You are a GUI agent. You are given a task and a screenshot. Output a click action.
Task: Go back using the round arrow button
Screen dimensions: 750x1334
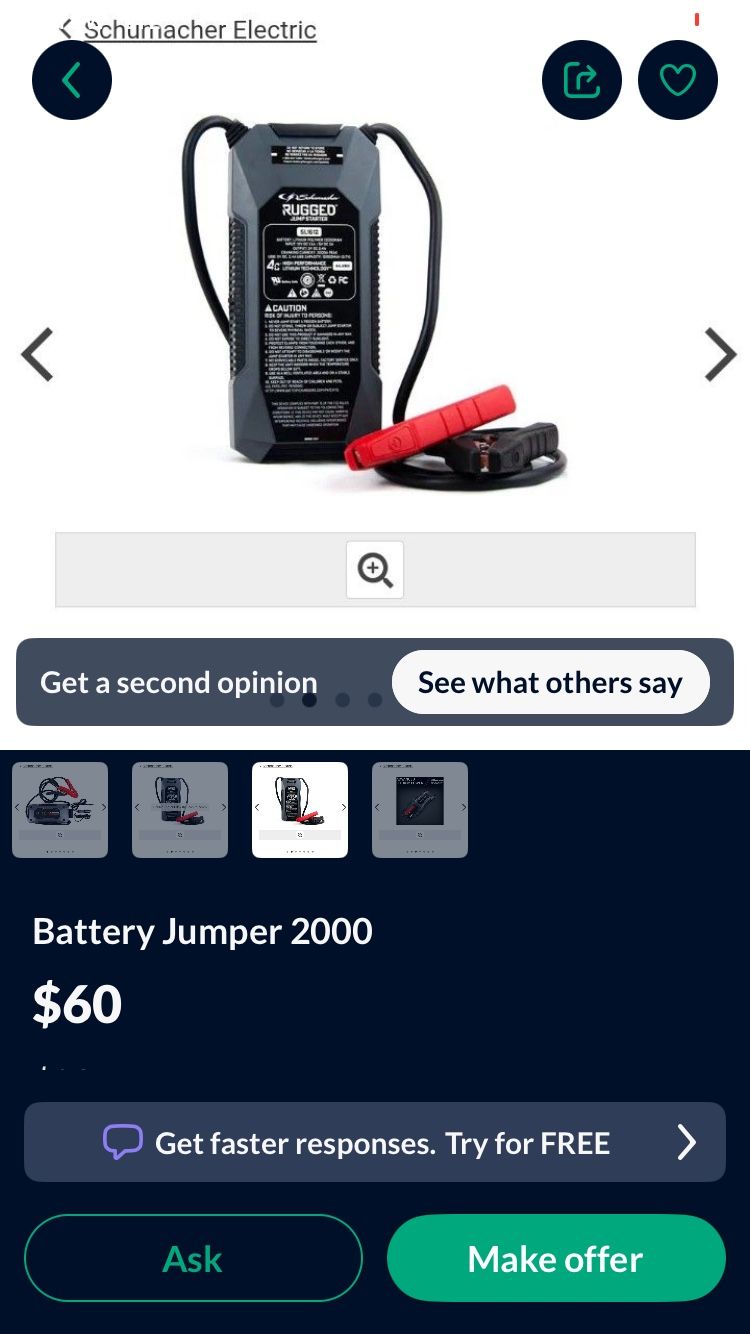coord(71,80)
